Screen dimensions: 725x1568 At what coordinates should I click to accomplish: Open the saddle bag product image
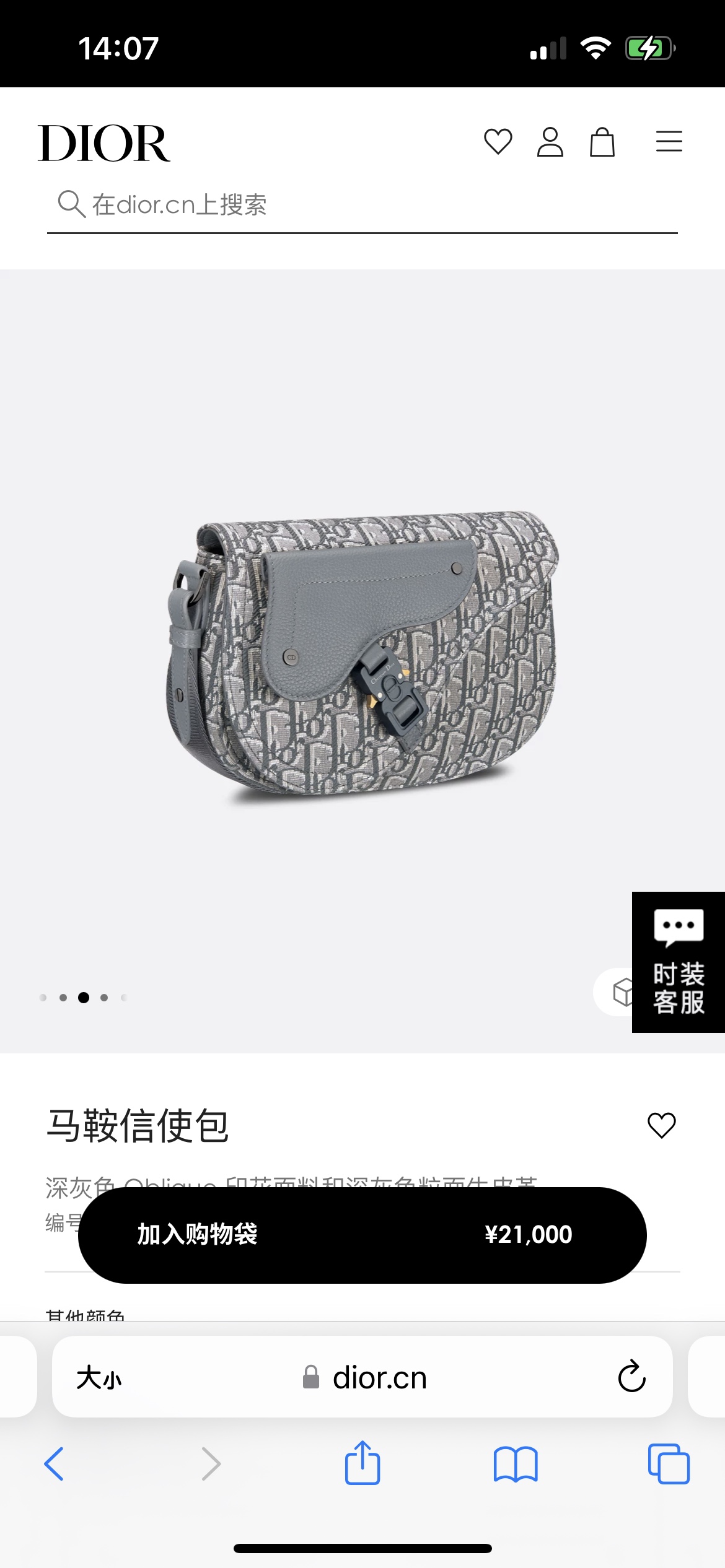tap(362, 656)
